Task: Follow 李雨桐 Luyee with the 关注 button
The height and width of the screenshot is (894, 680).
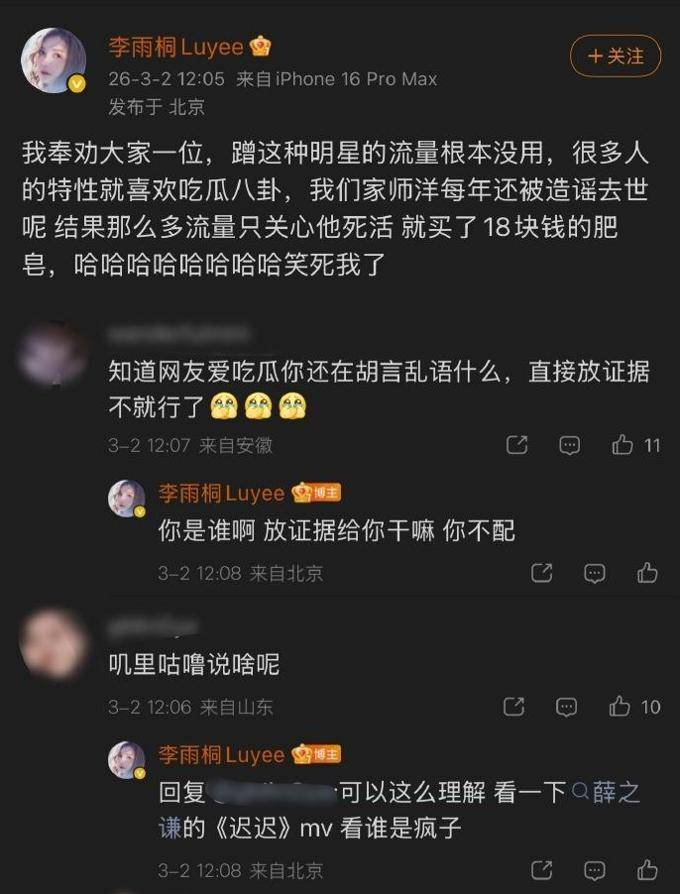Action: 615,56
